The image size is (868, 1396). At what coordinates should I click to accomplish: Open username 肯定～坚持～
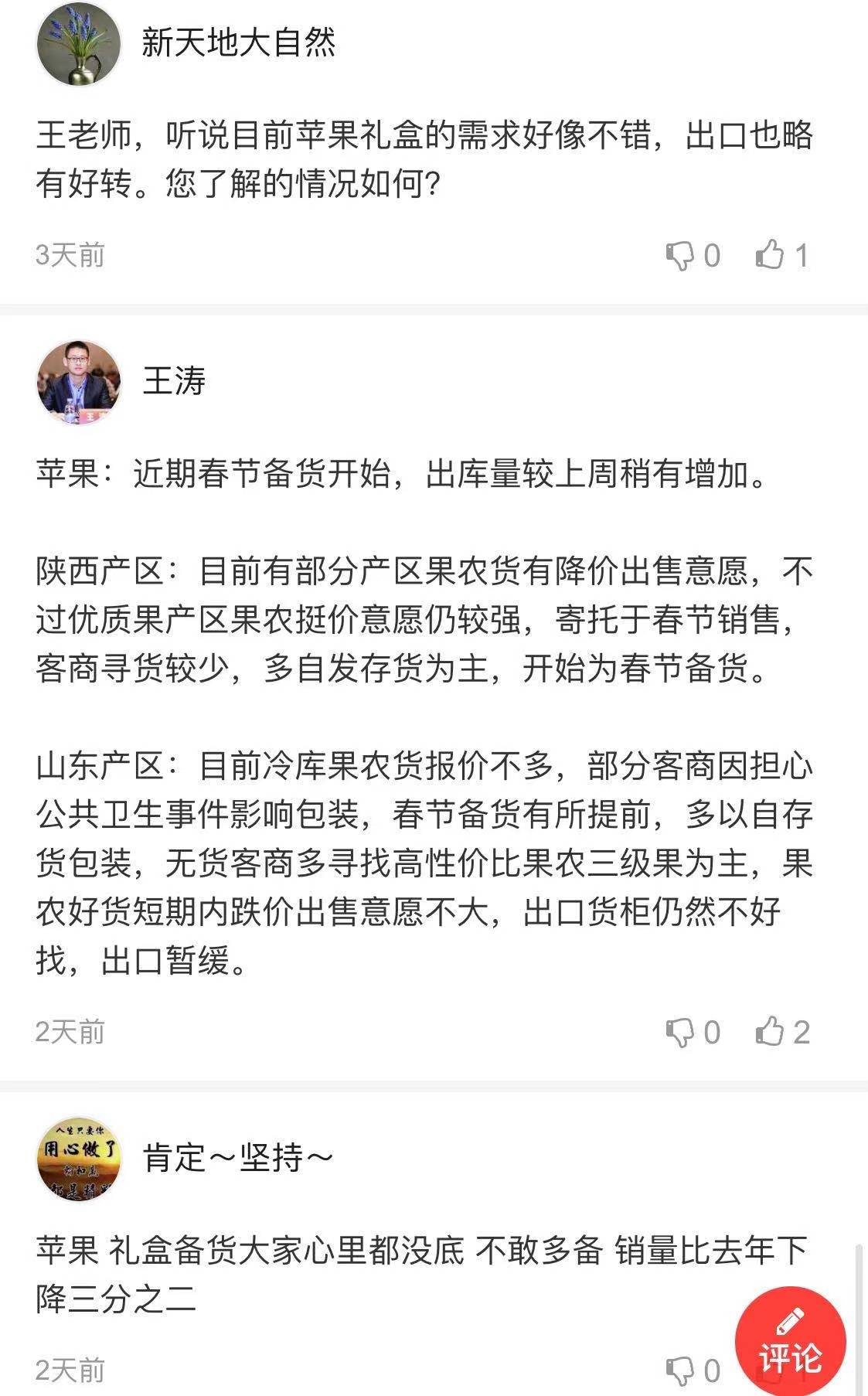pyautogui.click(x=238, y=1158)
